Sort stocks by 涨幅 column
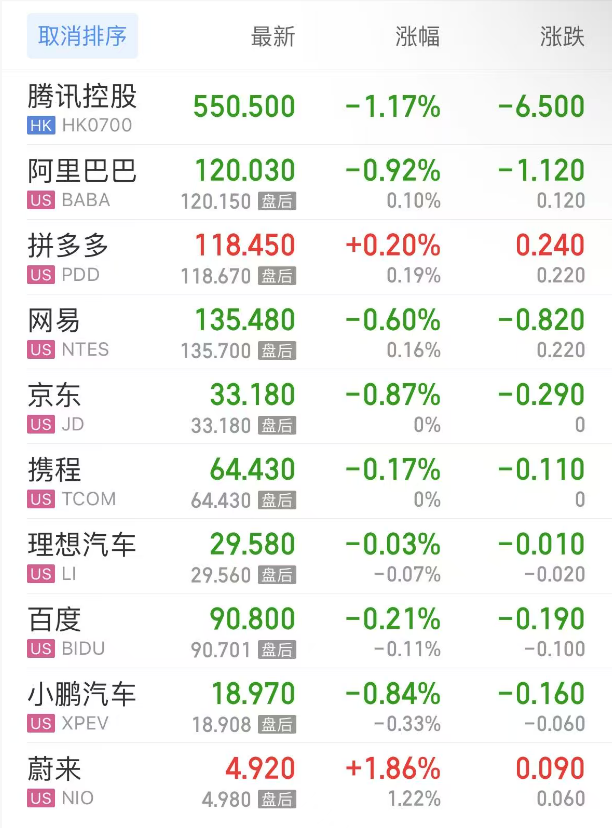Image resolution: width=612 pixels, height=828 pixels. click(x=417, y=37)
